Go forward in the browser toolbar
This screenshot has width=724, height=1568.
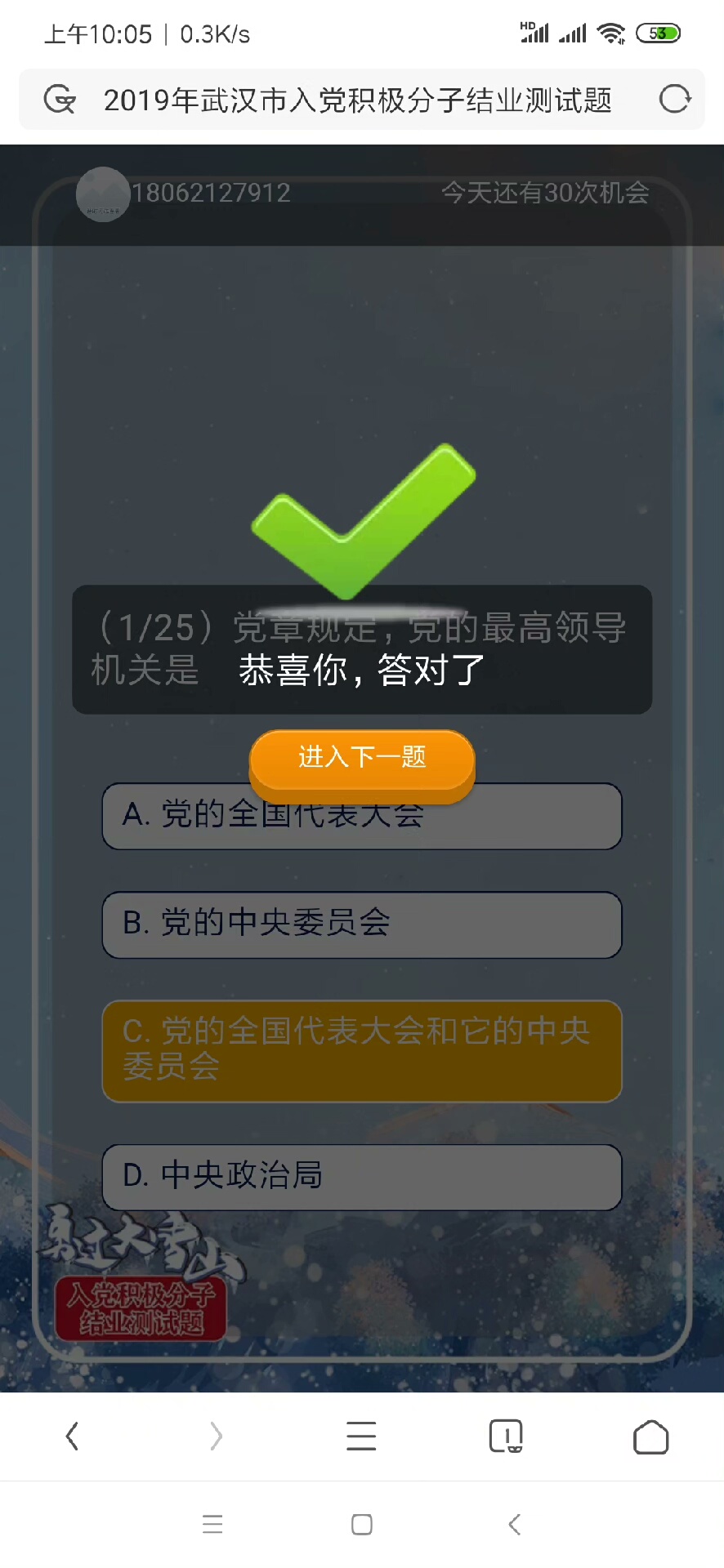tap(216, 1436)
